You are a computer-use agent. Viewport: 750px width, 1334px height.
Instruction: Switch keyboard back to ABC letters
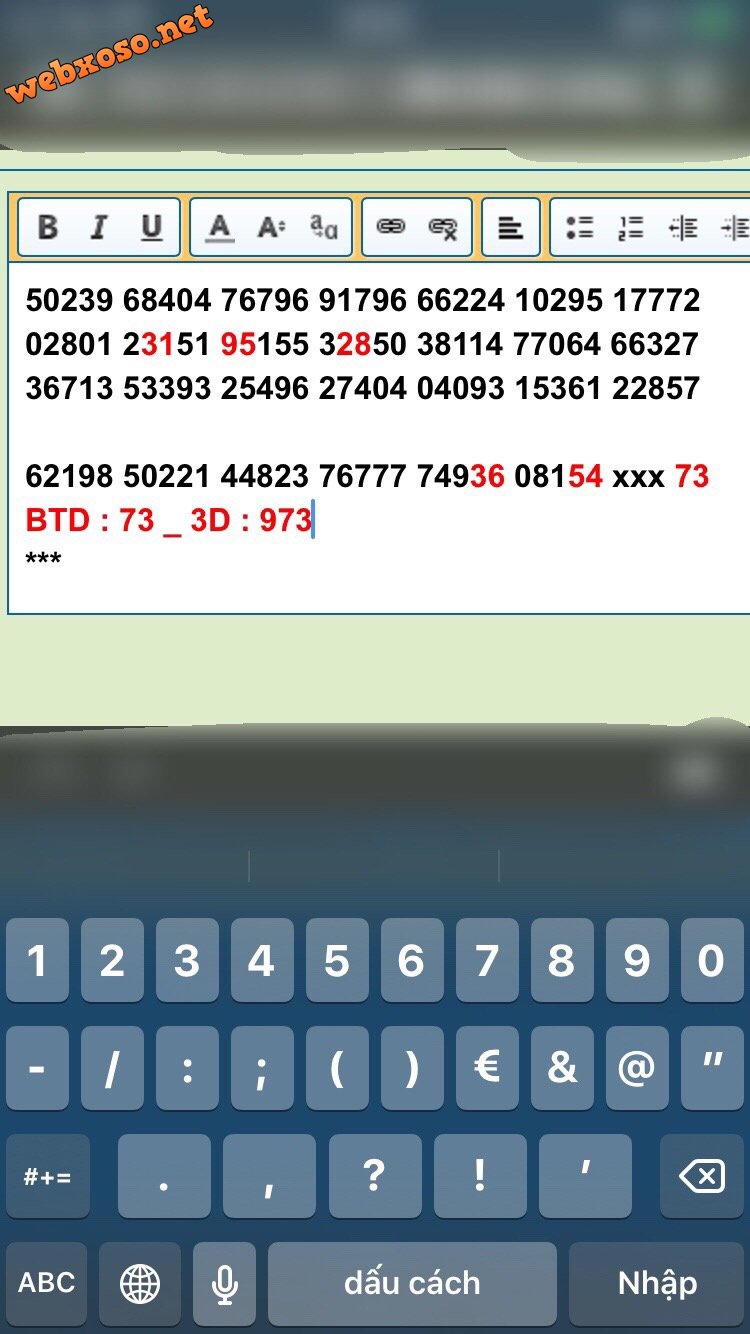pos(46,1283)
